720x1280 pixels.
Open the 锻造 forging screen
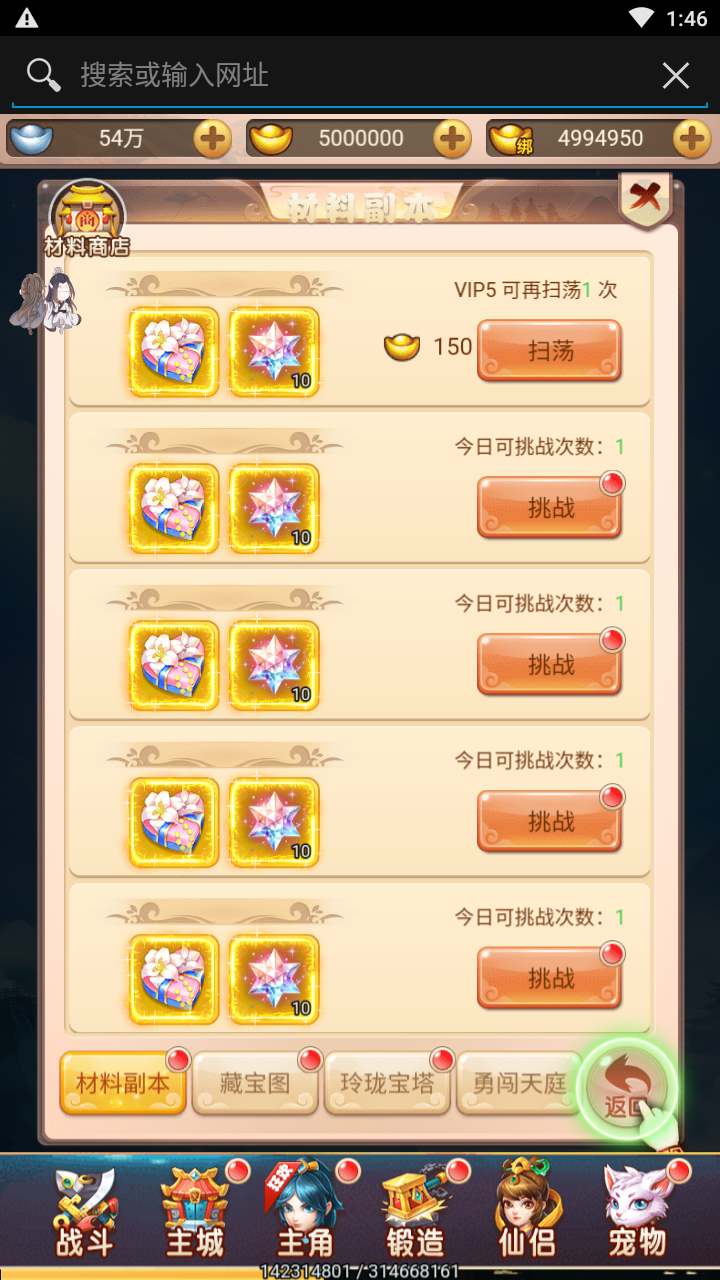tap(415, 1215)
